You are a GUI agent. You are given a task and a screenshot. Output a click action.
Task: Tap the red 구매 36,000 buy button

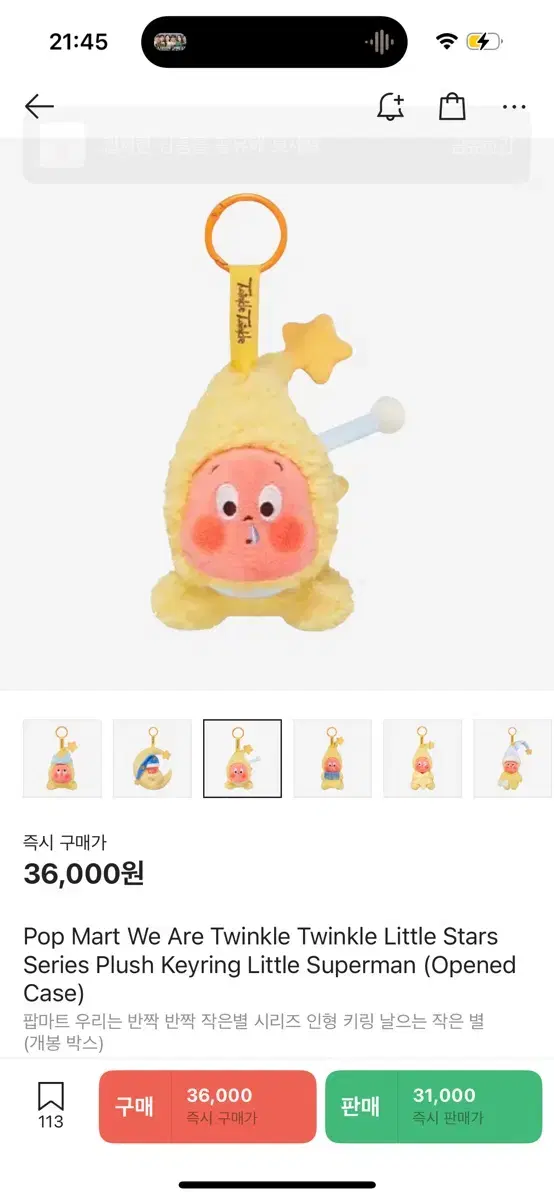click(x=207, y=1106)
